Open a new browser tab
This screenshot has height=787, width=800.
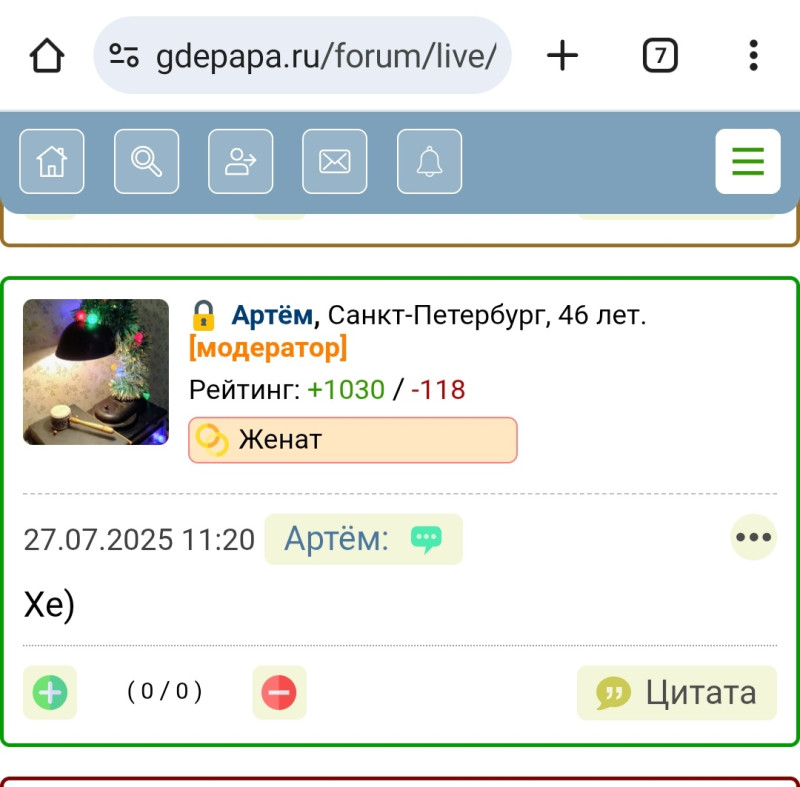click(563, 56)
